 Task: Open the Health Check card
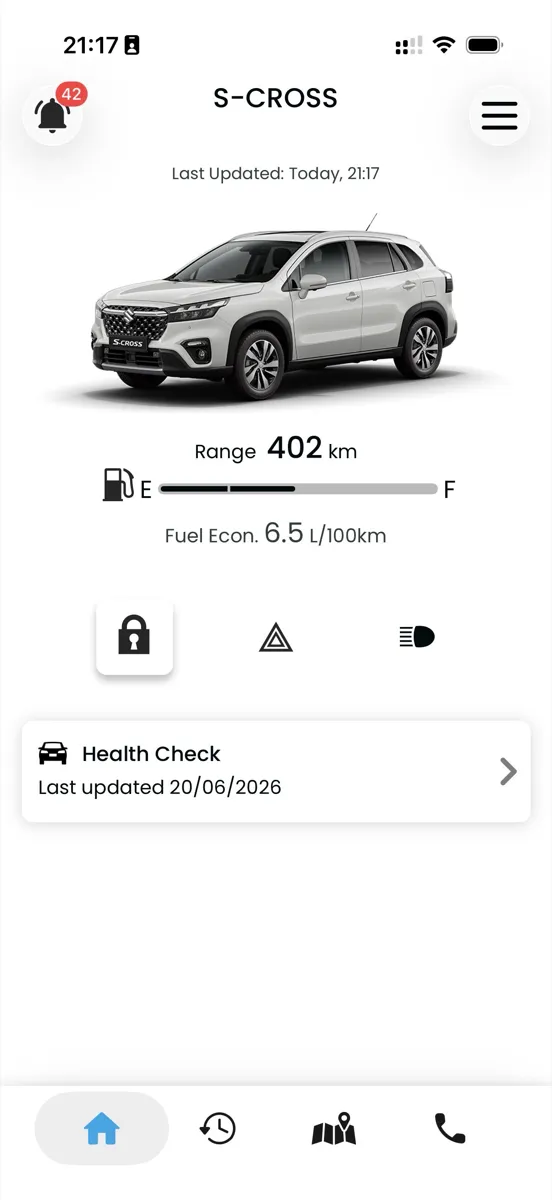coord(276,771)
